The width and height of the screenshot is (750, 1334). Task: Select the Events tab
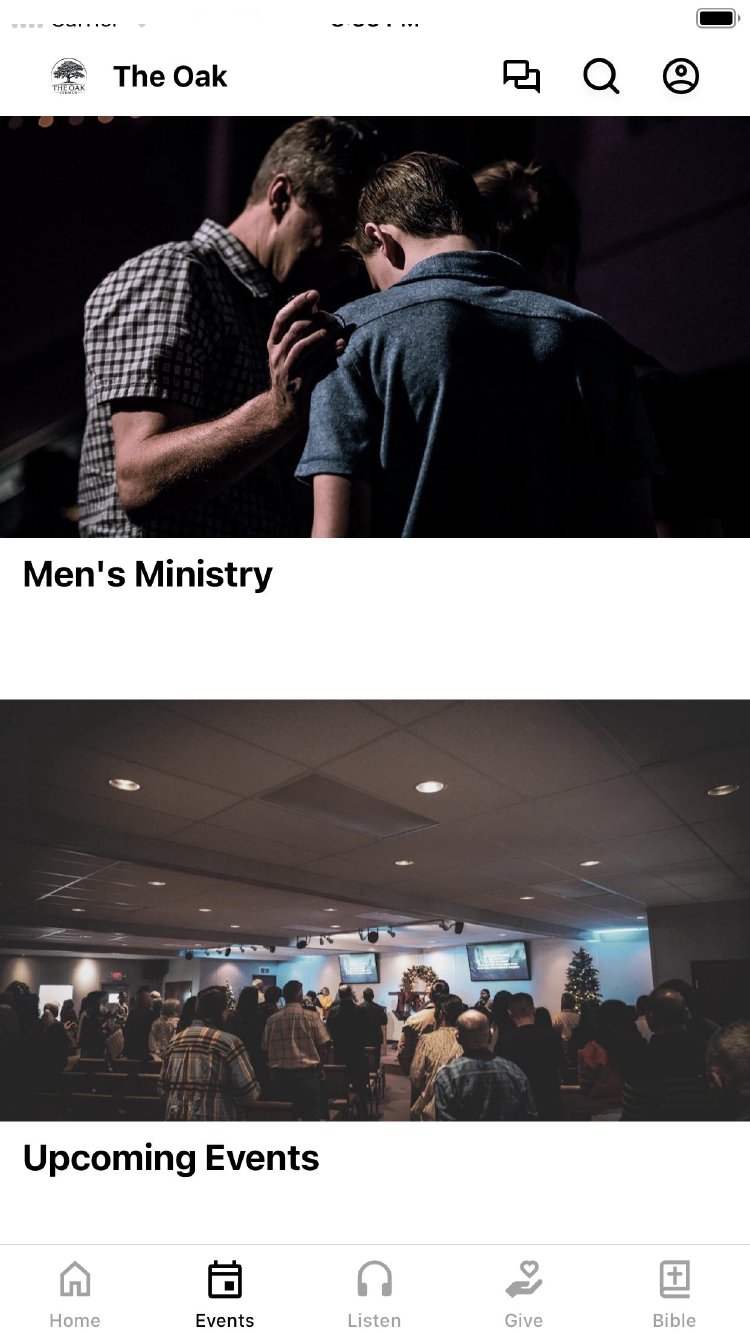coord(225,1292)
